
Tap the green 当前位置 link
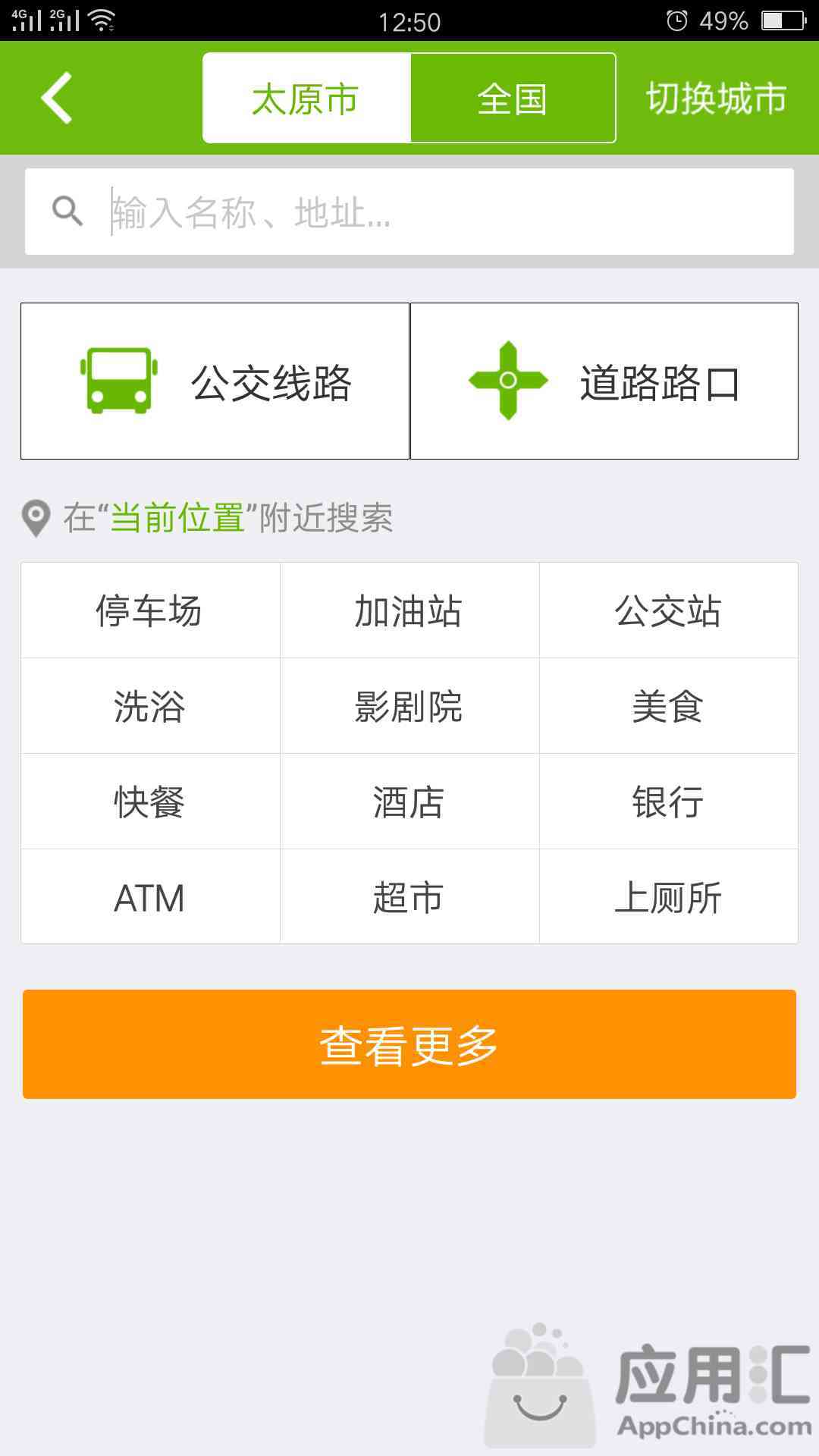pyautogui.click(x=177, y=518)
